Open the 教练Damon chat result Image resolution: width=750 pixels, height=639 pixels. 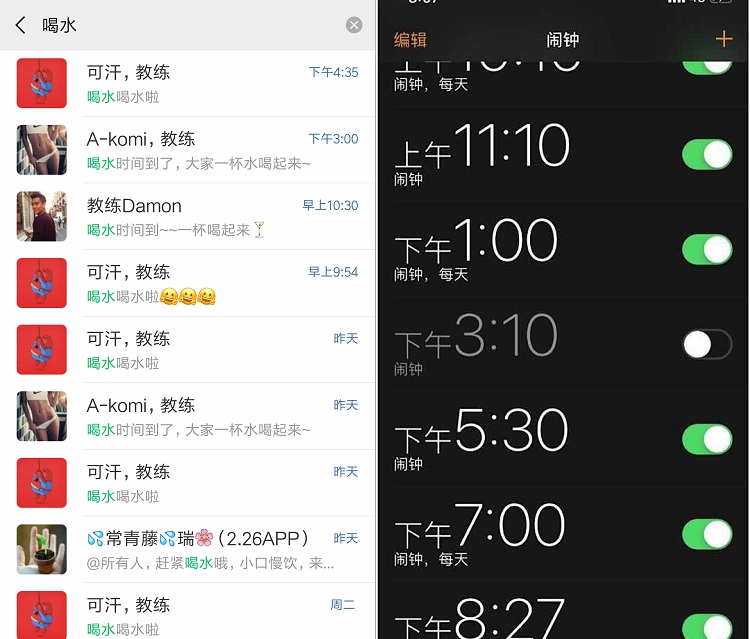click(190, 217)
